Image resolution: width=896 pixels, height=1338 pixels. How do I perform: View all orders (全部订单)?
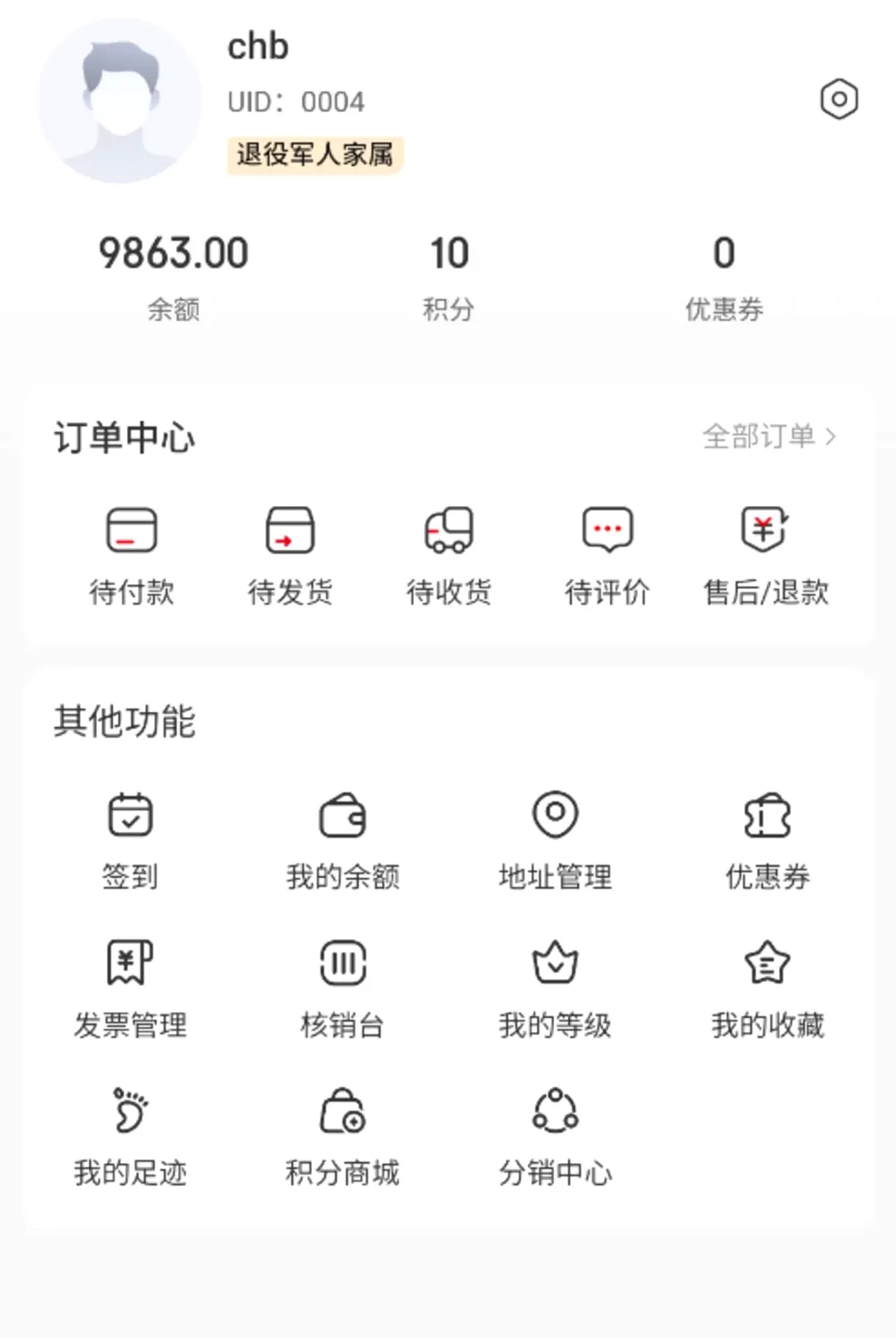[769, 436]
